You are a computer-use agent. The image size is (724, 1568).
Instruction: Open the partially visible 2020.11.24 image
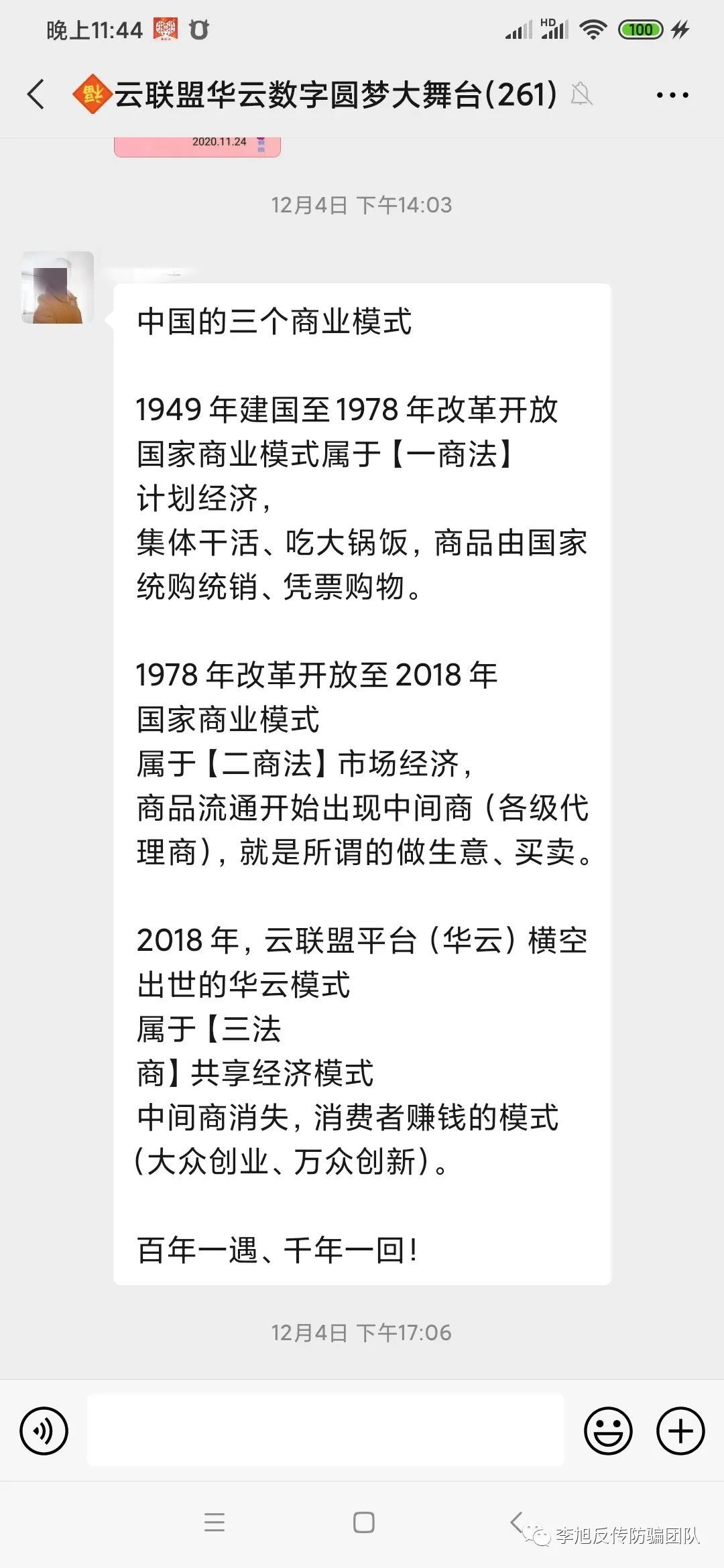(197, 146)
